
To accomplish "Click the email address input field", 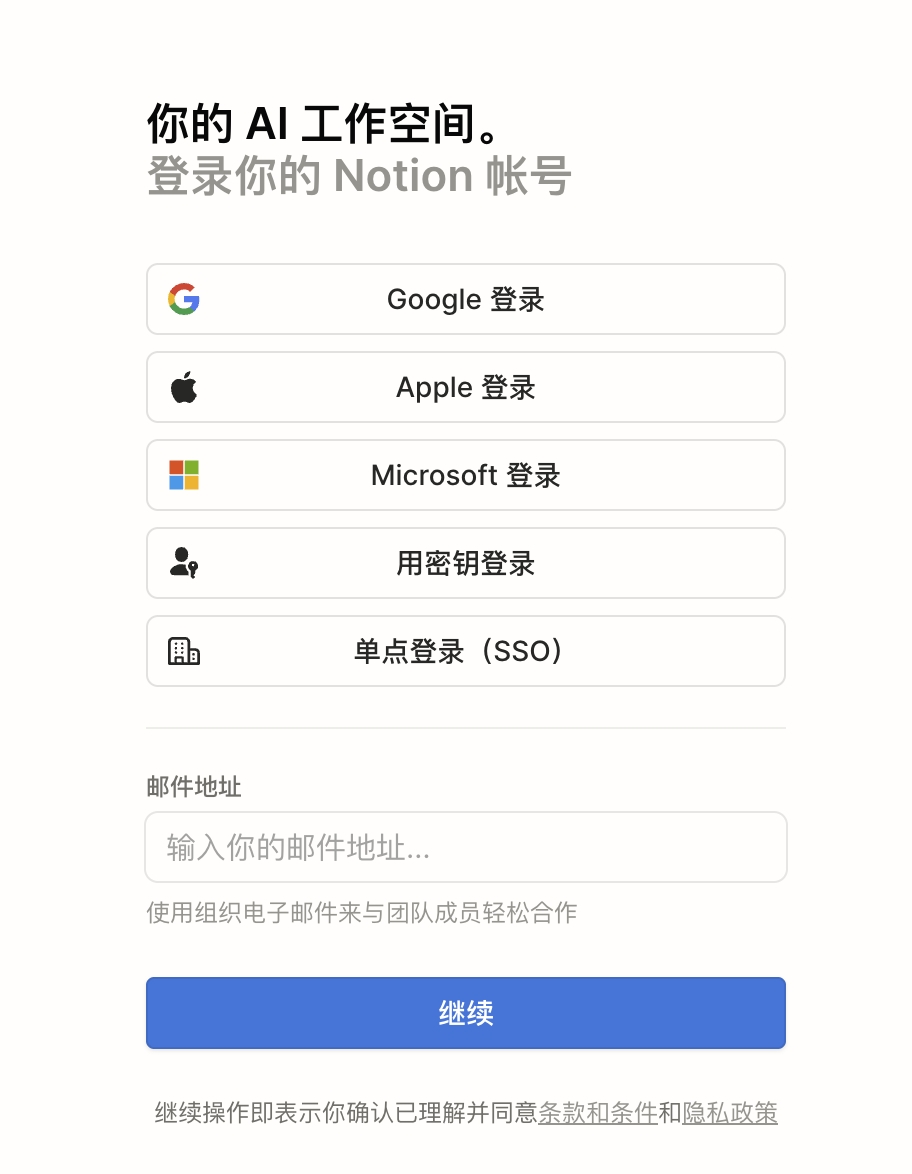I will tap(465, 847).
